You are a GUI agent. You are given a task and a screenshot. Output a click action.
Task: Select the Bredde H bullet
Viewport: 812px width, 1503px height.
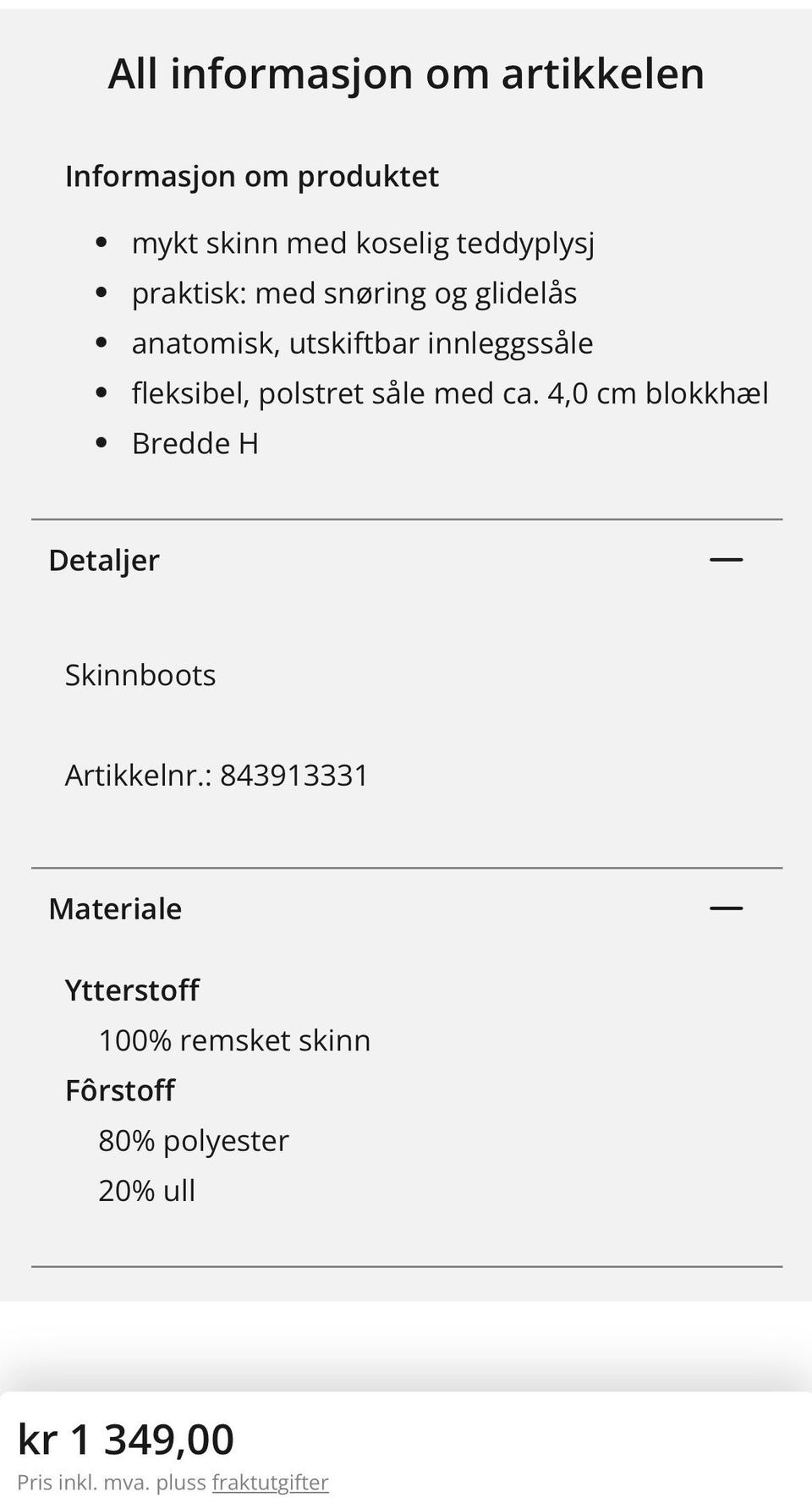(195, 441)
